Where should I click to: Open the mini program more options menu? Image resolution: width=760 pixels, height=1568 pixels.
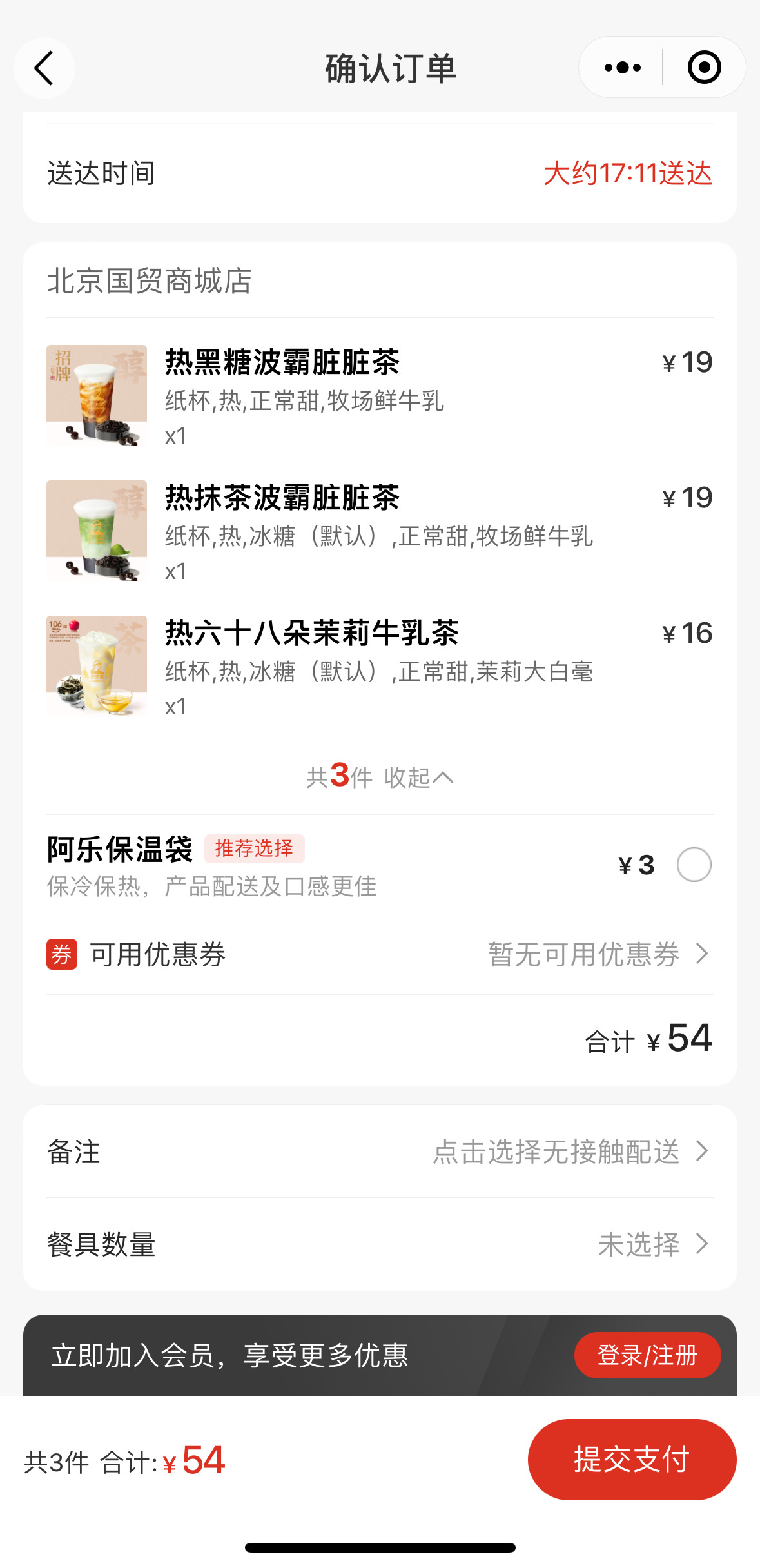pos(622,68)
